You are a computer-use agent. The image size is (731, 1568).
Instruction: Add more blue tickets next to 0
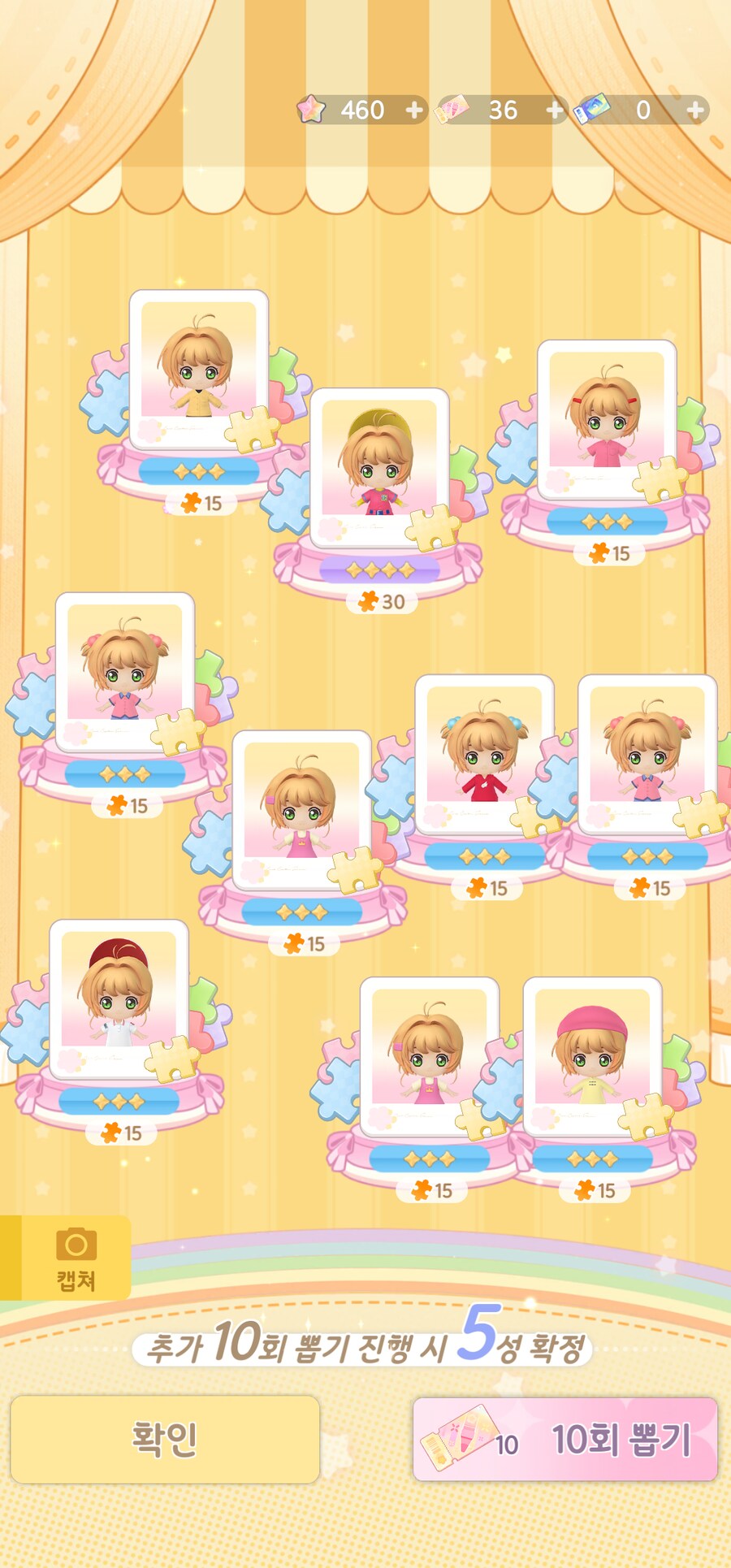695,110
